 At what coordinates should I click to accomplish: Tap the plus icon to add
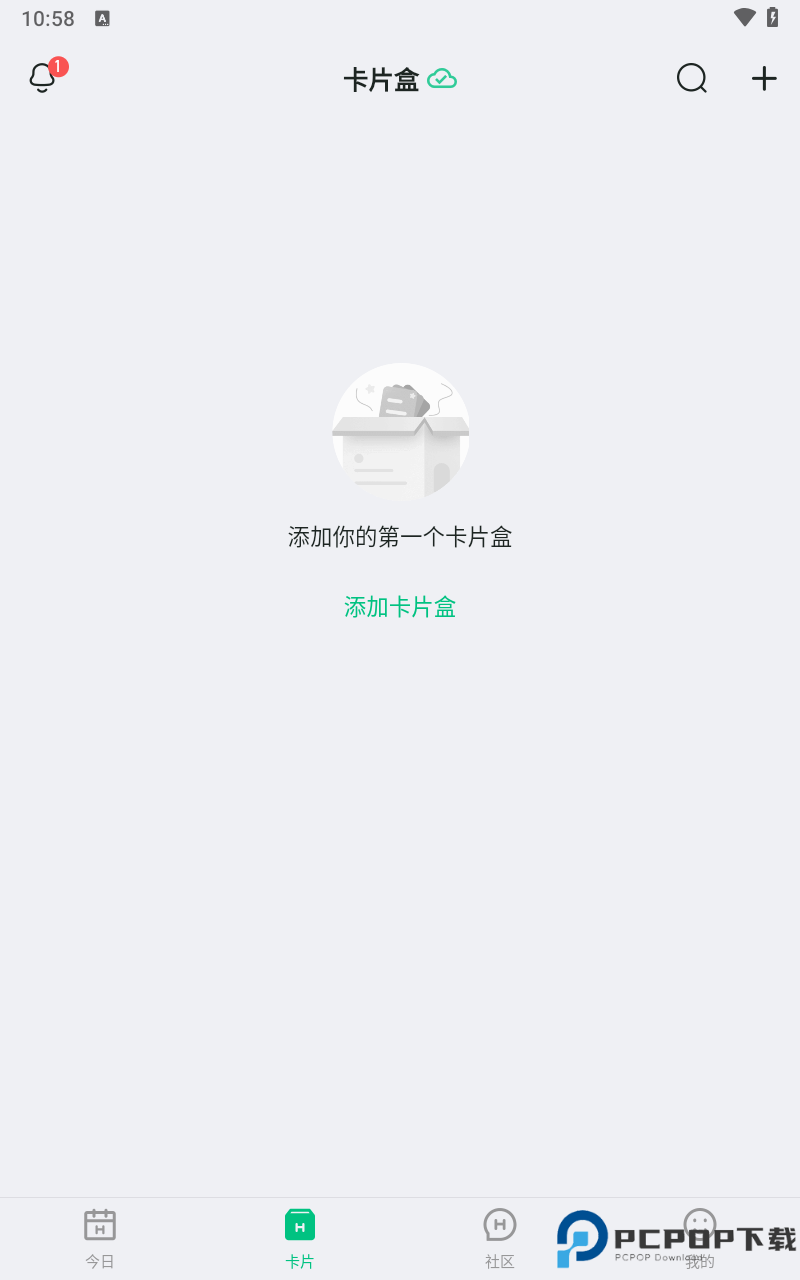pyautogui.click(x=764, y=78)
